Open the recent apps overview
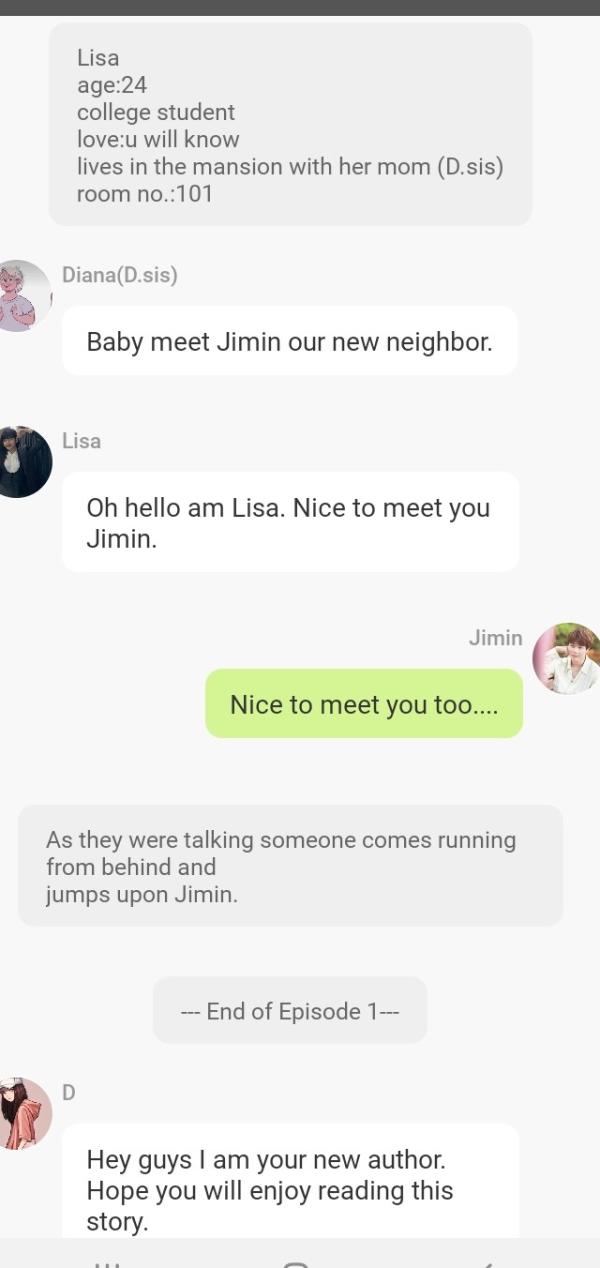Screen dimensions: 600x1268 [106, 1262]
